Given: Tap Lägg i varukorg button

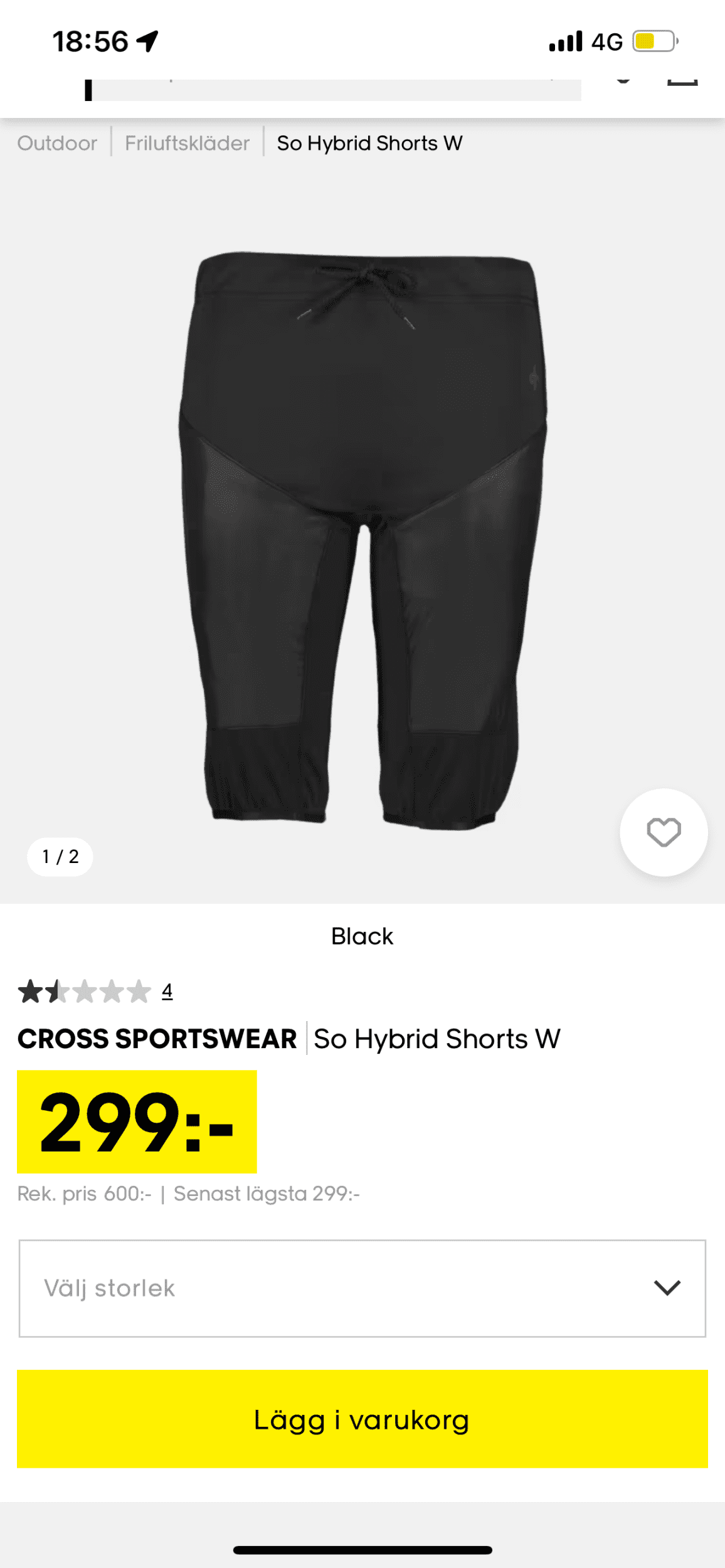Looking at the screenshot, I should click(x=362, y=1419).
